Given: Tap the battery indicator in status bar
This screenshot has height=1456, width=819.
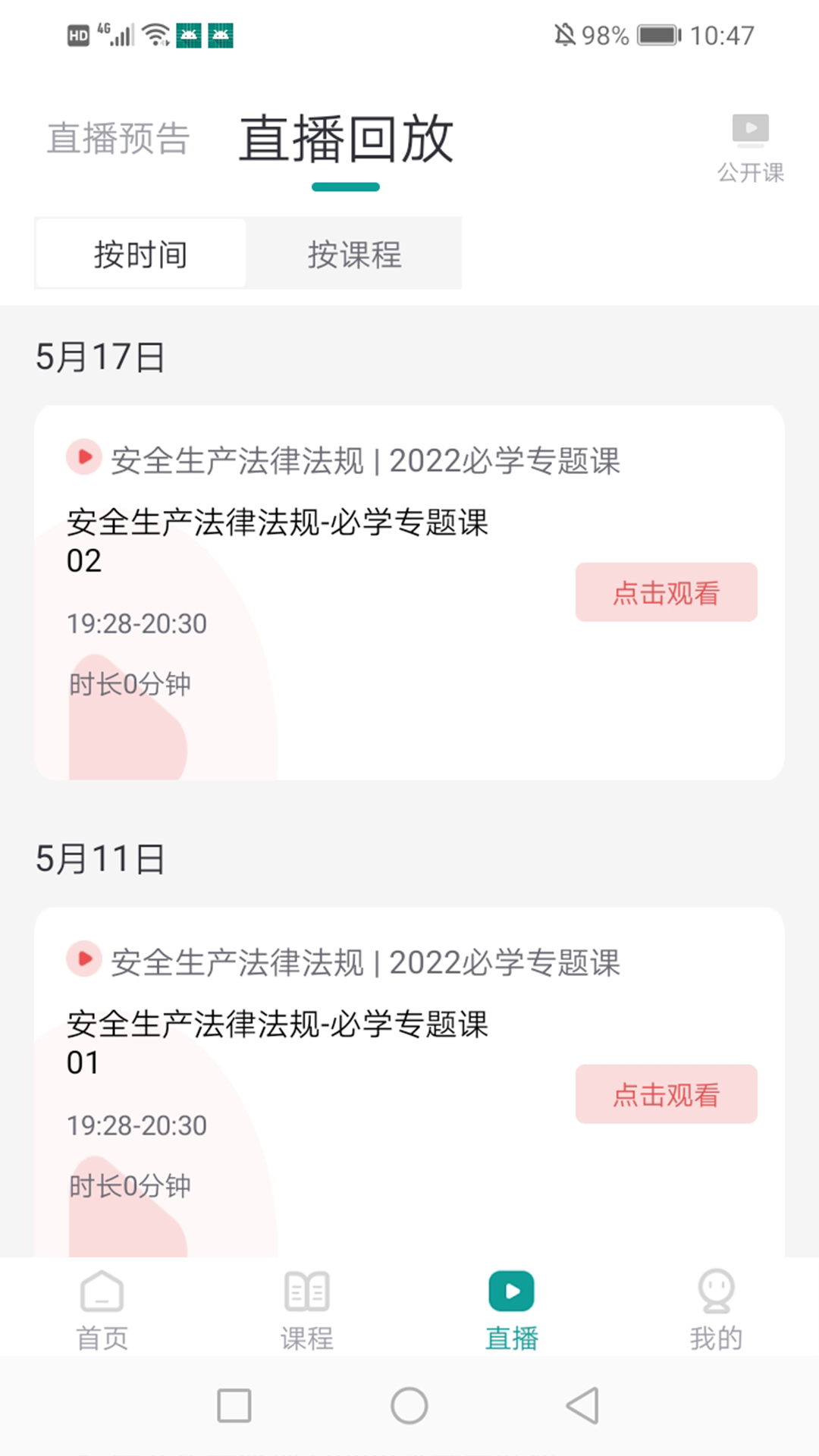Looking at the screenshot, I should [657, 33].
